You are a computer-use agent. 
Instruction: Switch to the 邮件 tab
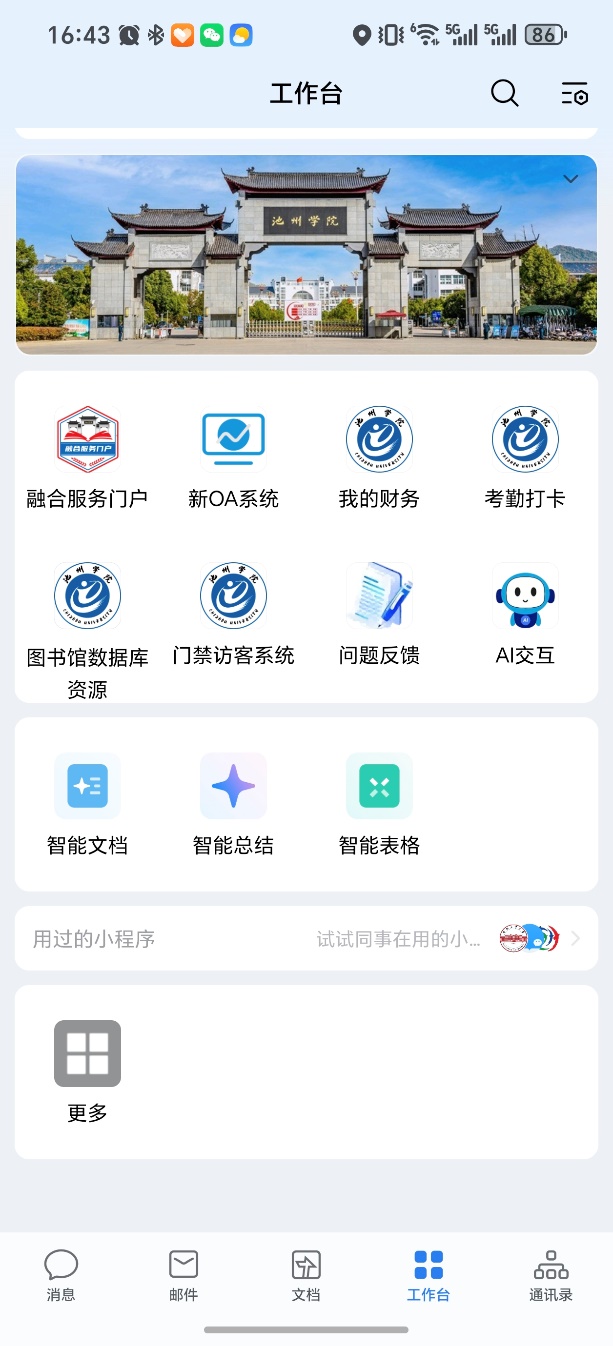[183, 1274]
